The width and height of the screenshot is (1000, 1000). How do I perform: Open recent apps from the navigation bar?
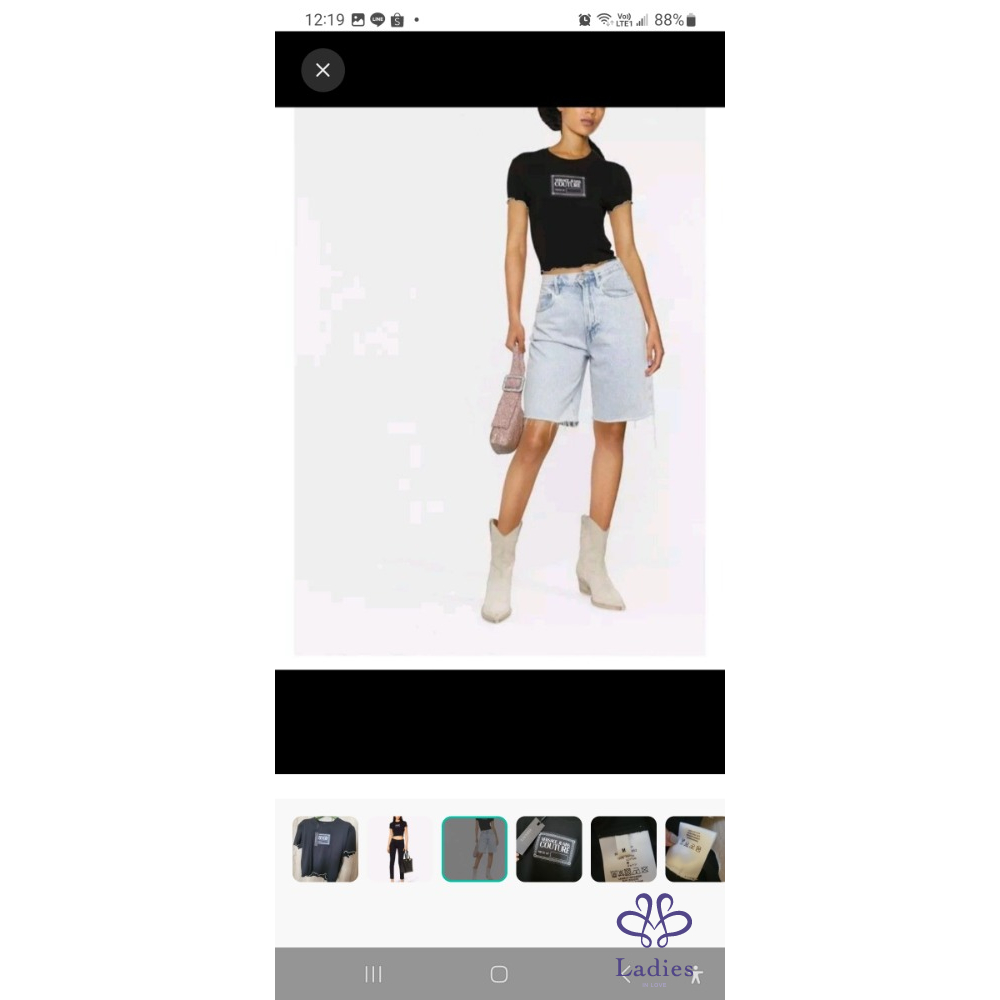[373, 974]
